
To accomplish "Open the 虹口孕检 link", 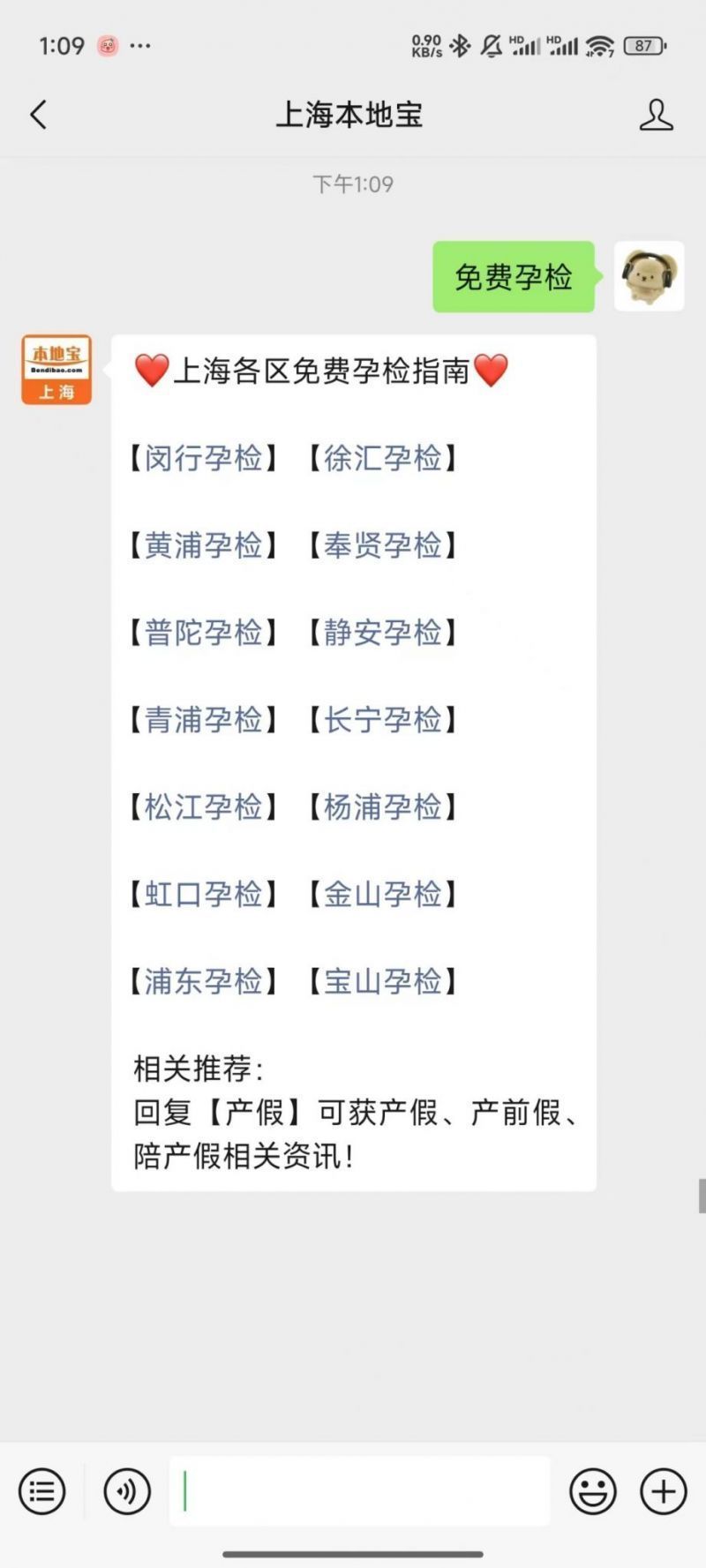I will pyautogui.click(x=204, y=895).
